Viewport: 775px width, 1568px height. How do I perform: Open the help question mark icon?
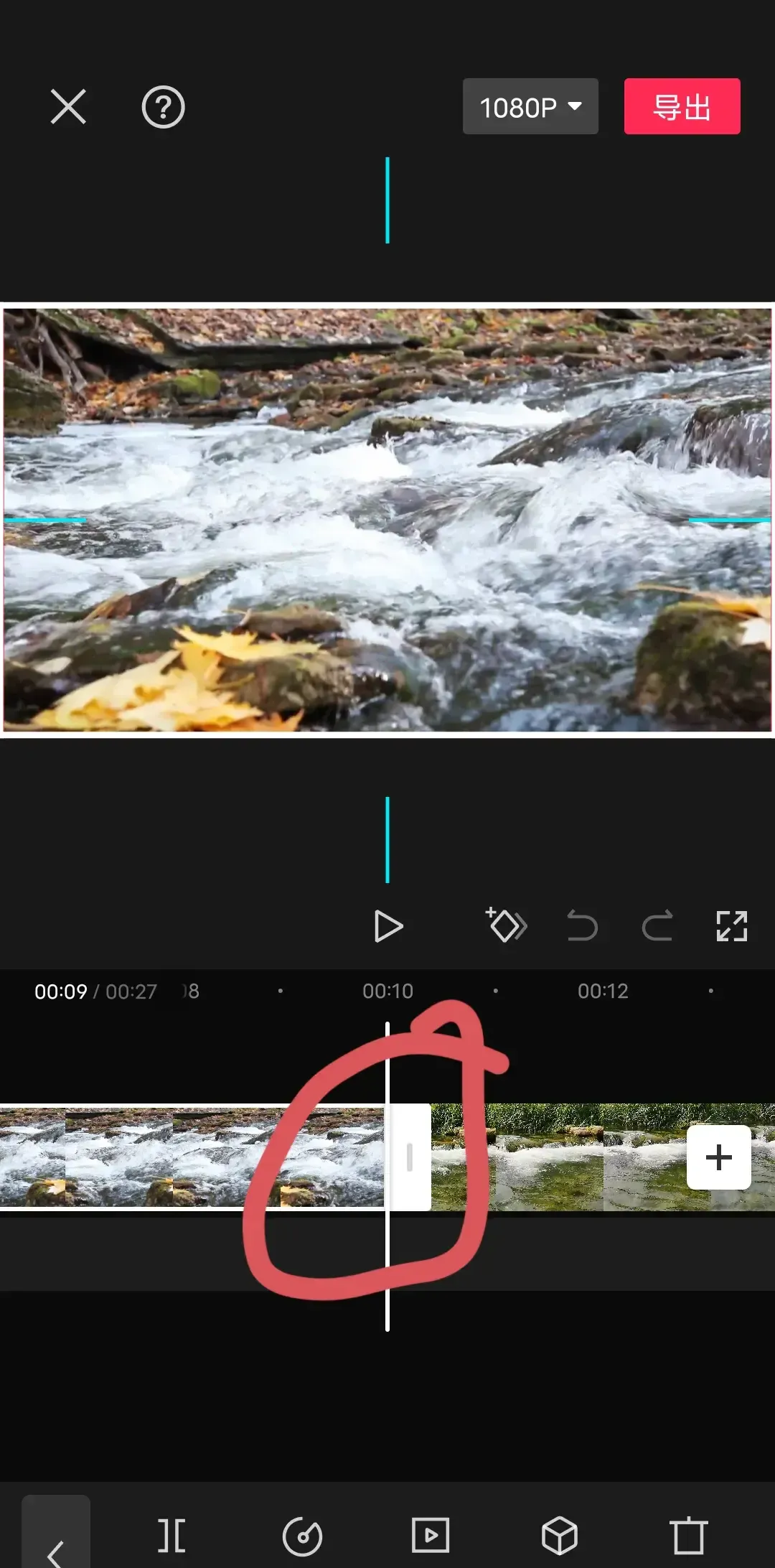click(x=163, y=107)
